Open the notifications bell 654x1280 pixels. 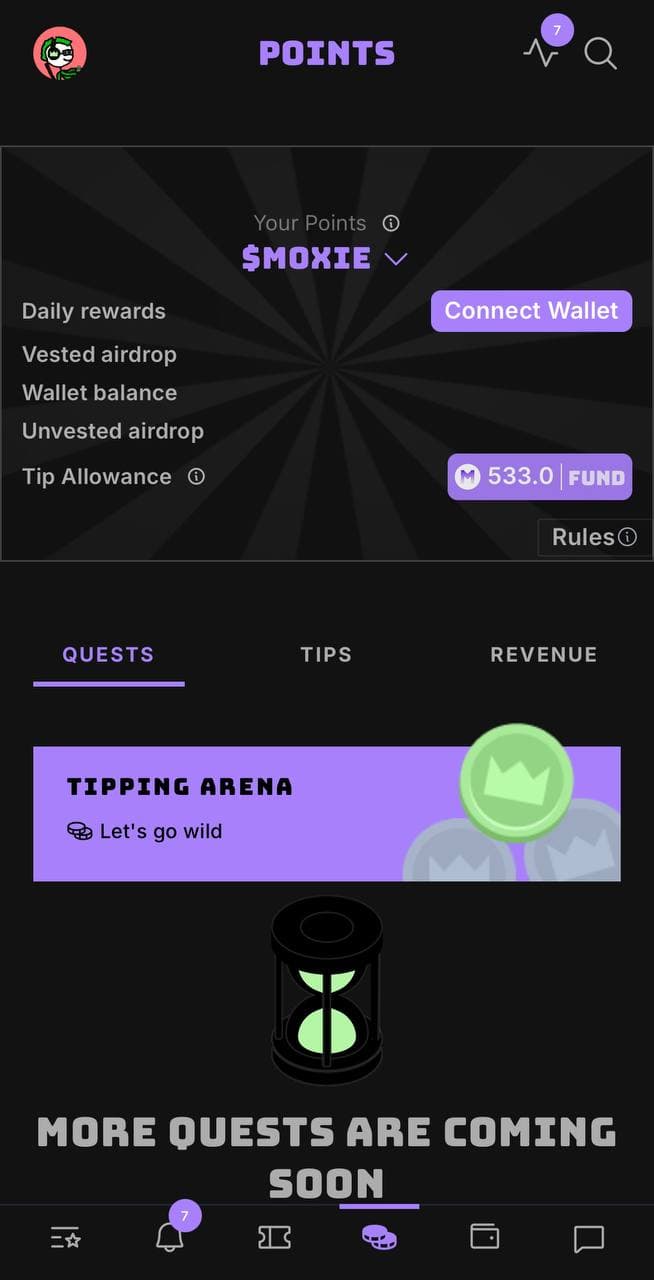(x=170, y=1238)
